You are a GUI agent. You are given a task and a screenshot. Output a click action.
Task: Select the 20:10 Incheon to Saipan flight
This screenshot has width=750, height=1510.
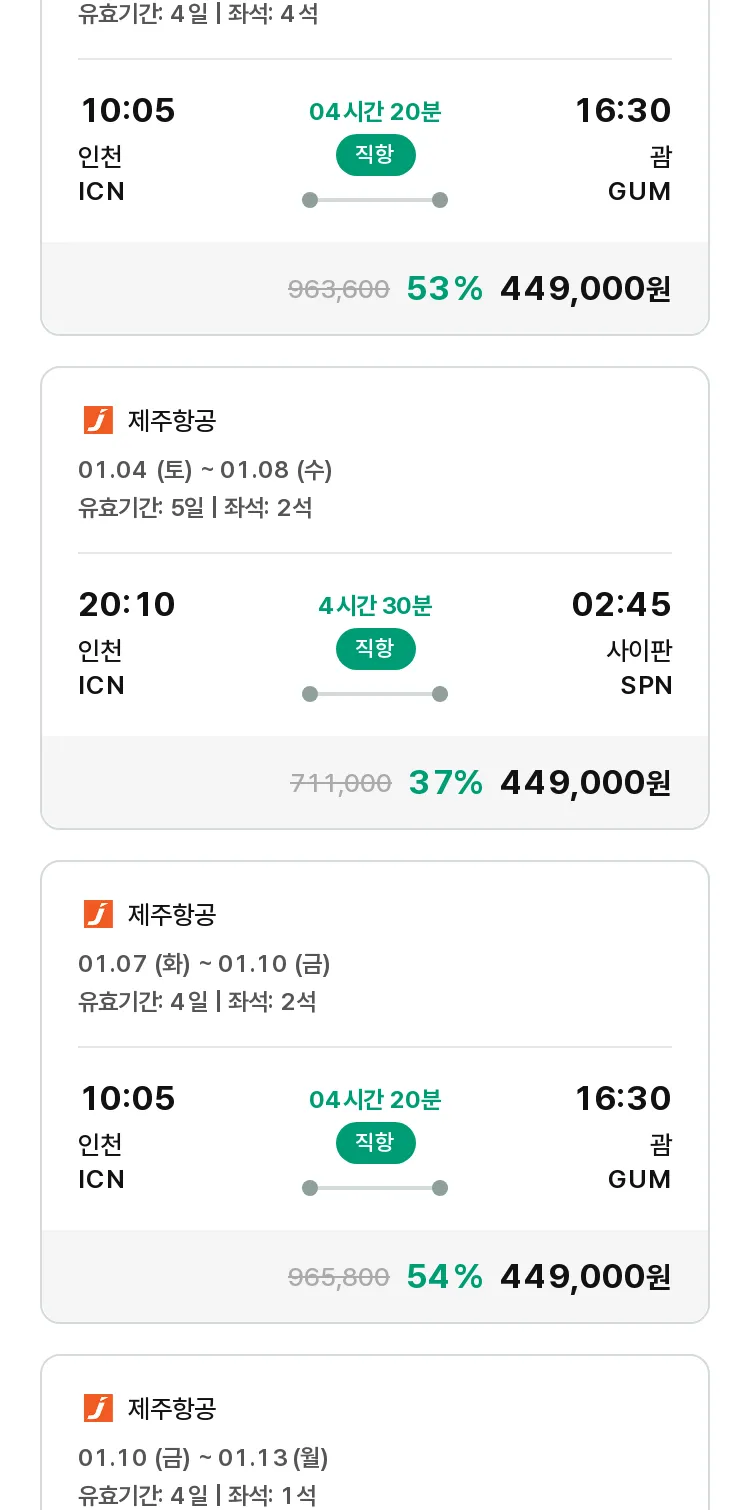(x=375, y=598)
